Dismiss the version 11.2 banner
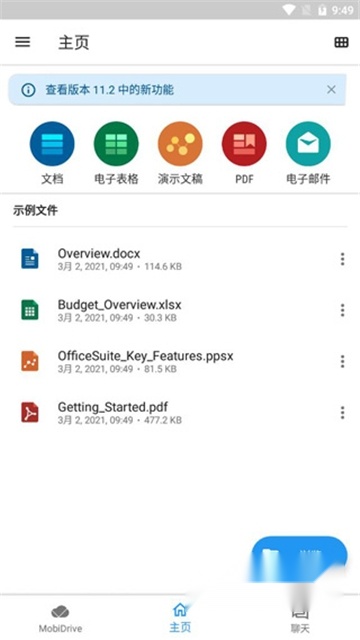This screenshot has height=640, width=360. tap(331, 89)
